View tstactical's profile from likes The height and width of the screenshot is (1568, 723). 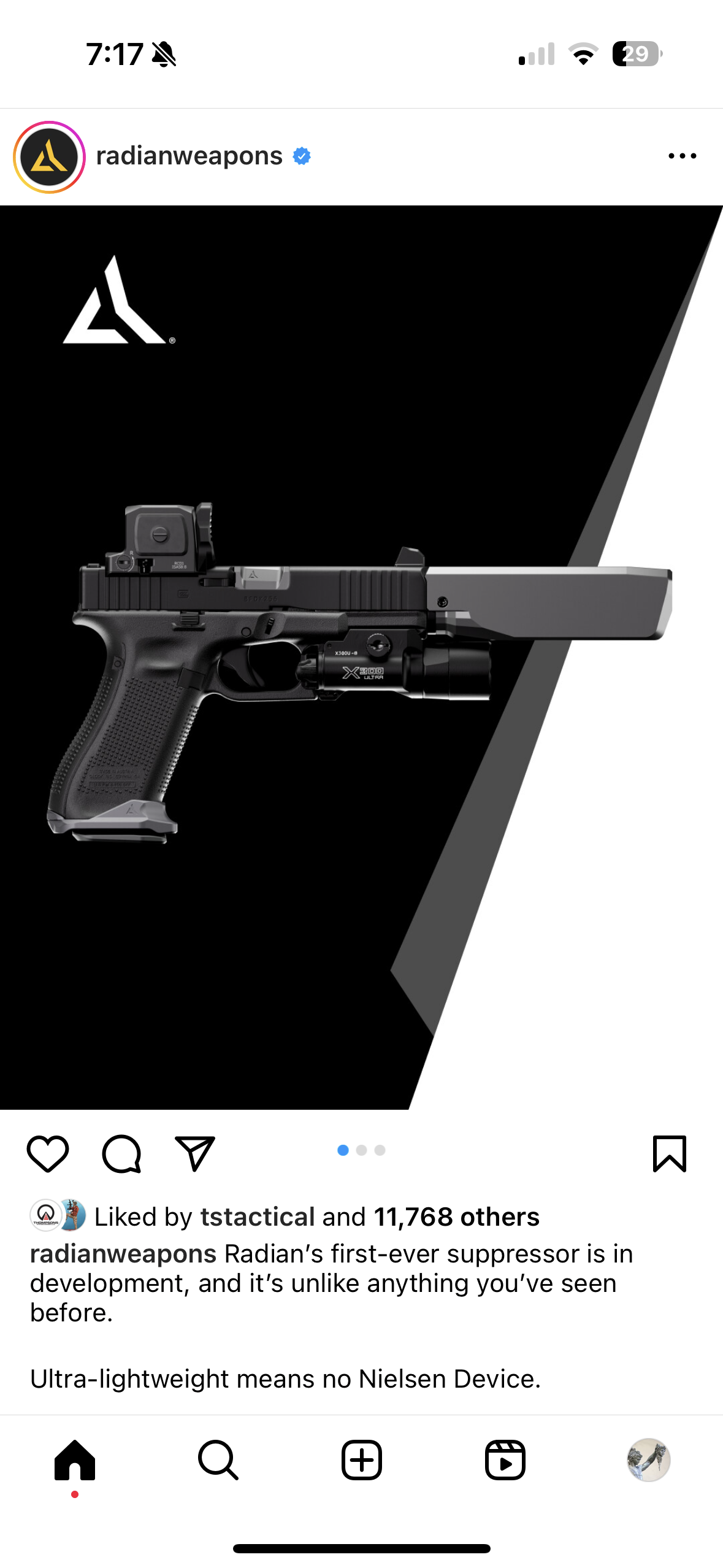258,1216
